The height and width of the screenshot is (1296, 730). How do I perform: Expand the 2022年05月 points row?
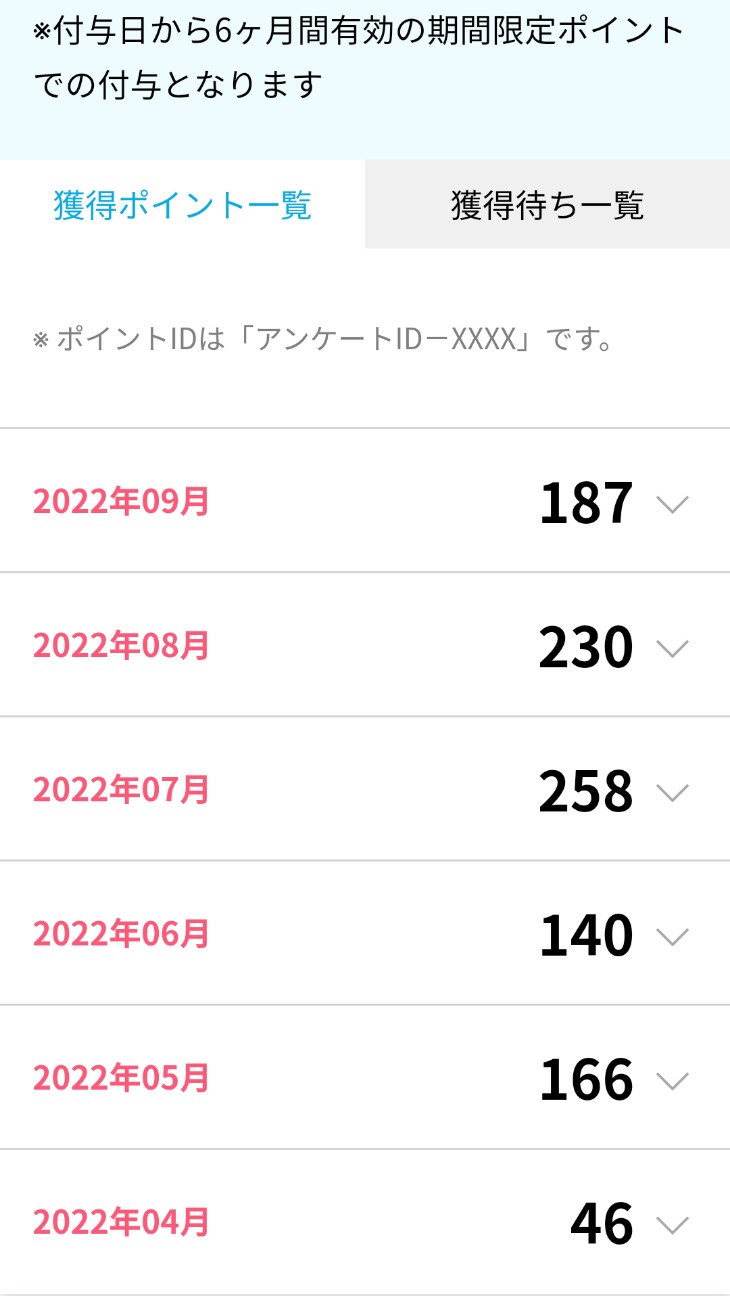[672, 1079]
